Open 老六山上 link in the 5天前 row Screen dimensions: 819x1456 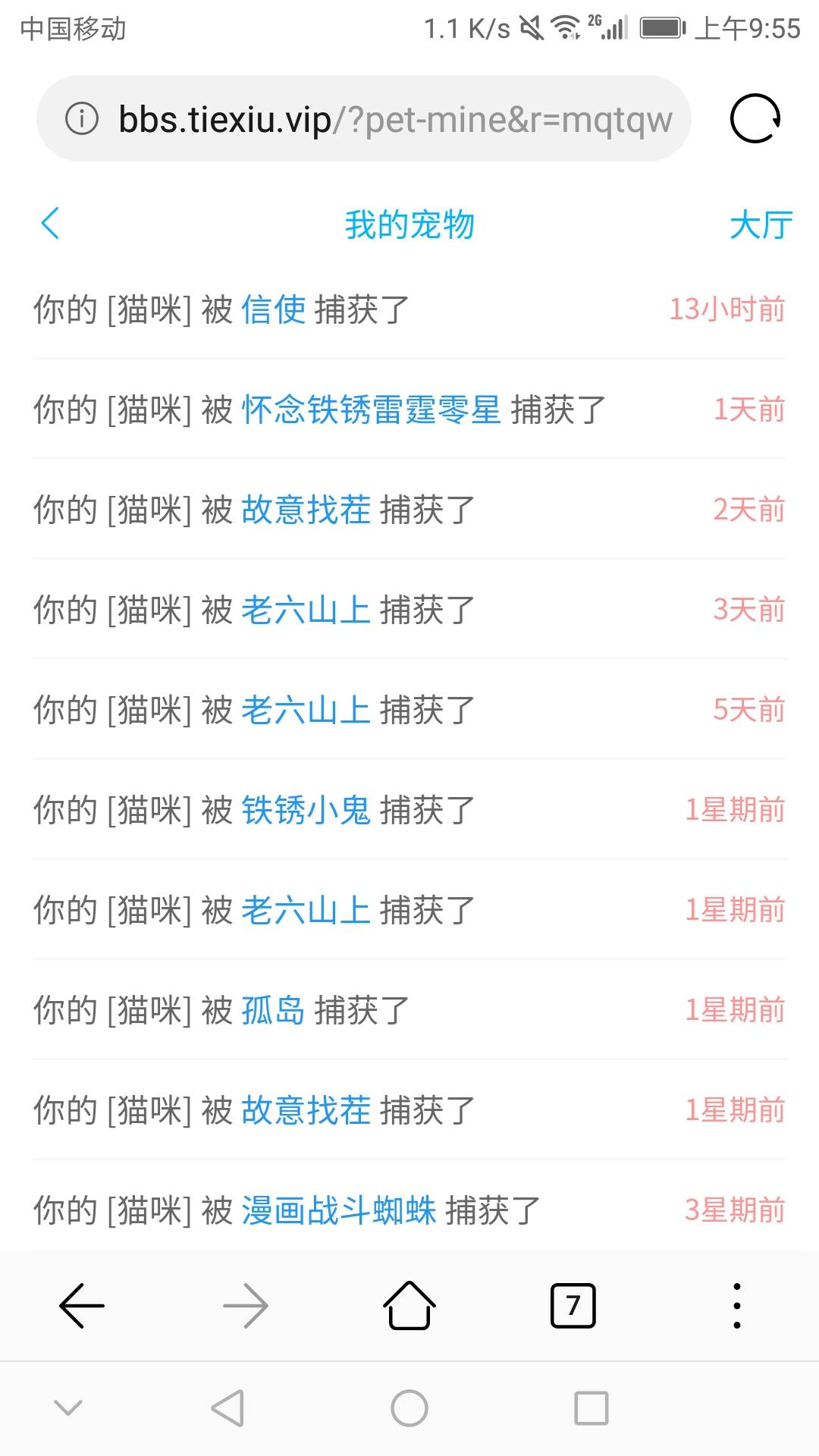(x=306, y=711)
